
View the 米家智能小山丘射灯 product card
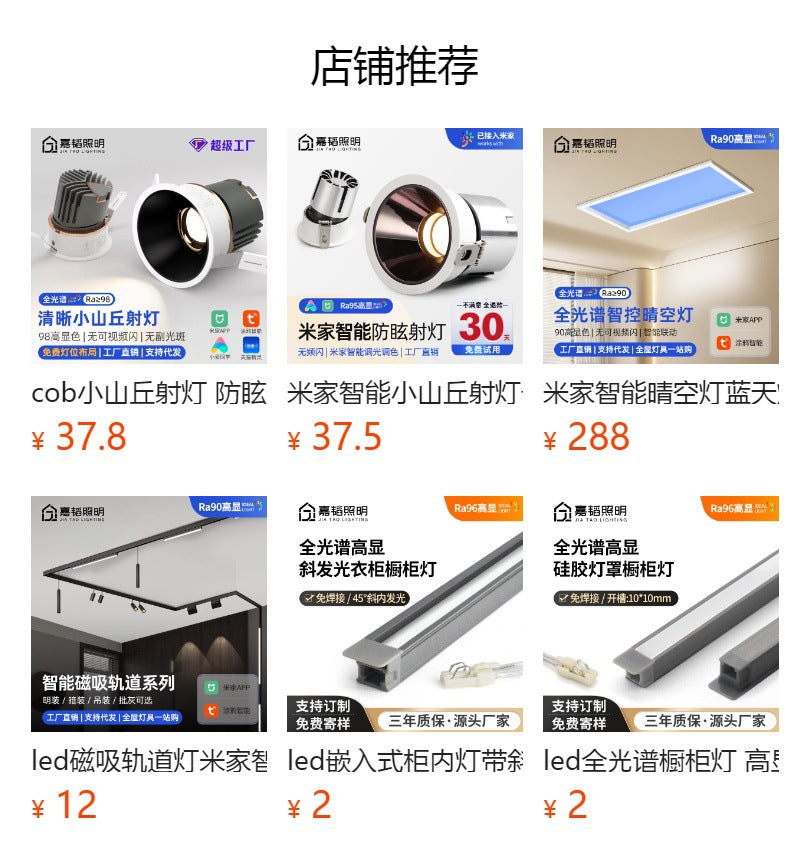tap(405, 246)
